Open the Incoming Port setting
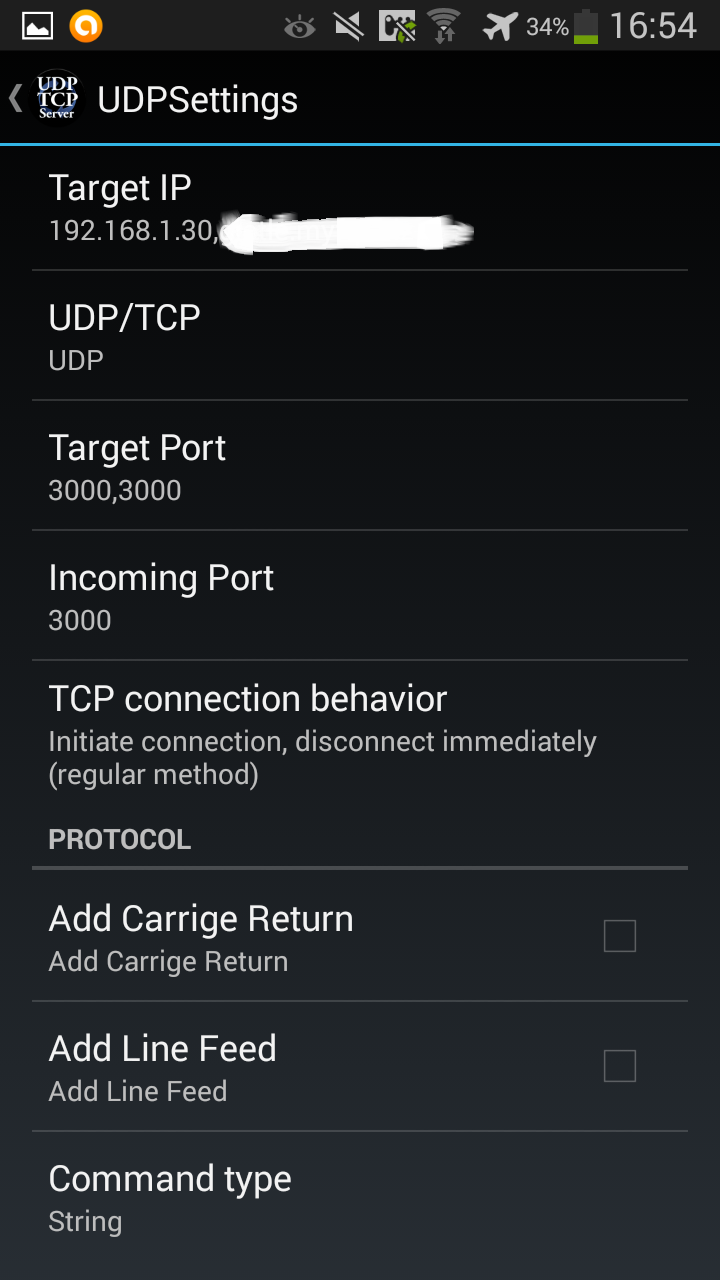The image size is (720, 1280). tap(360, 597)
